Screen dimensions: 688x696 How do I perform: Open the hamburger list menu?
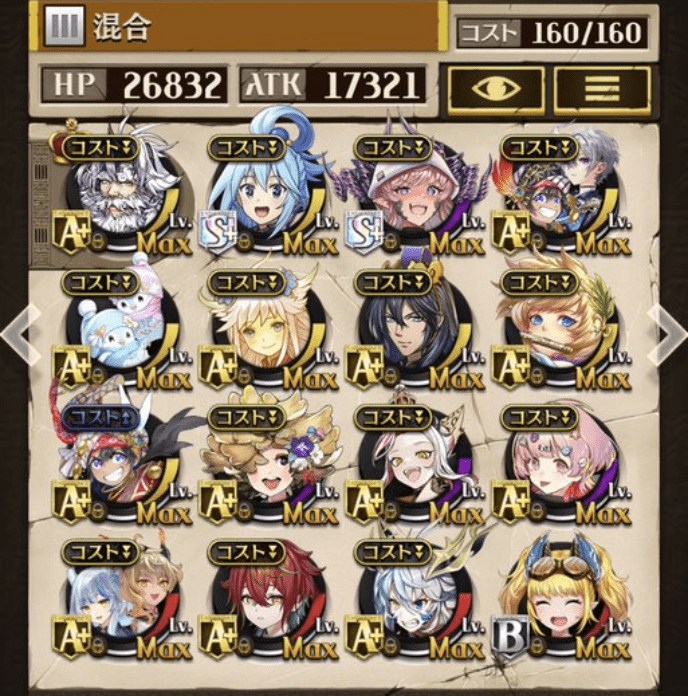click(602, 88)
